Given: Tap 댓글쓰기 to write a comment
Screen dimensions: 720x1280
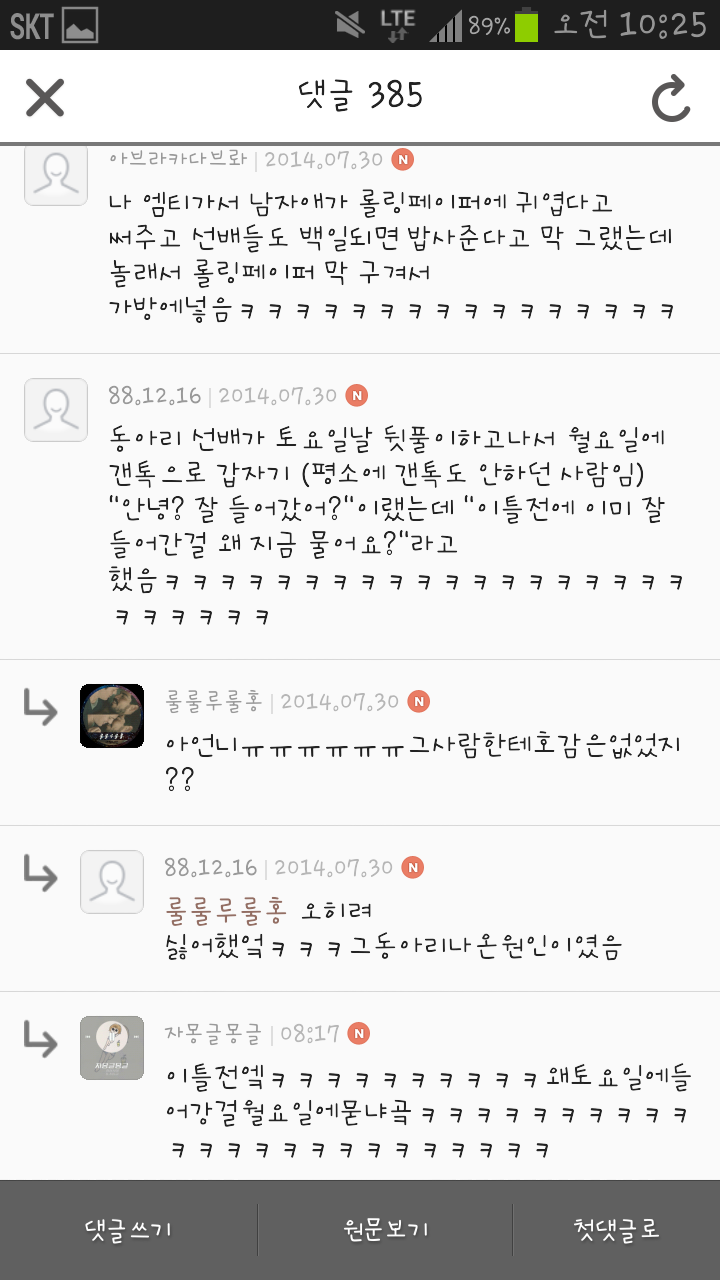Looking at the screenshot, I should pyautogui.click(x=128, y=1230).
